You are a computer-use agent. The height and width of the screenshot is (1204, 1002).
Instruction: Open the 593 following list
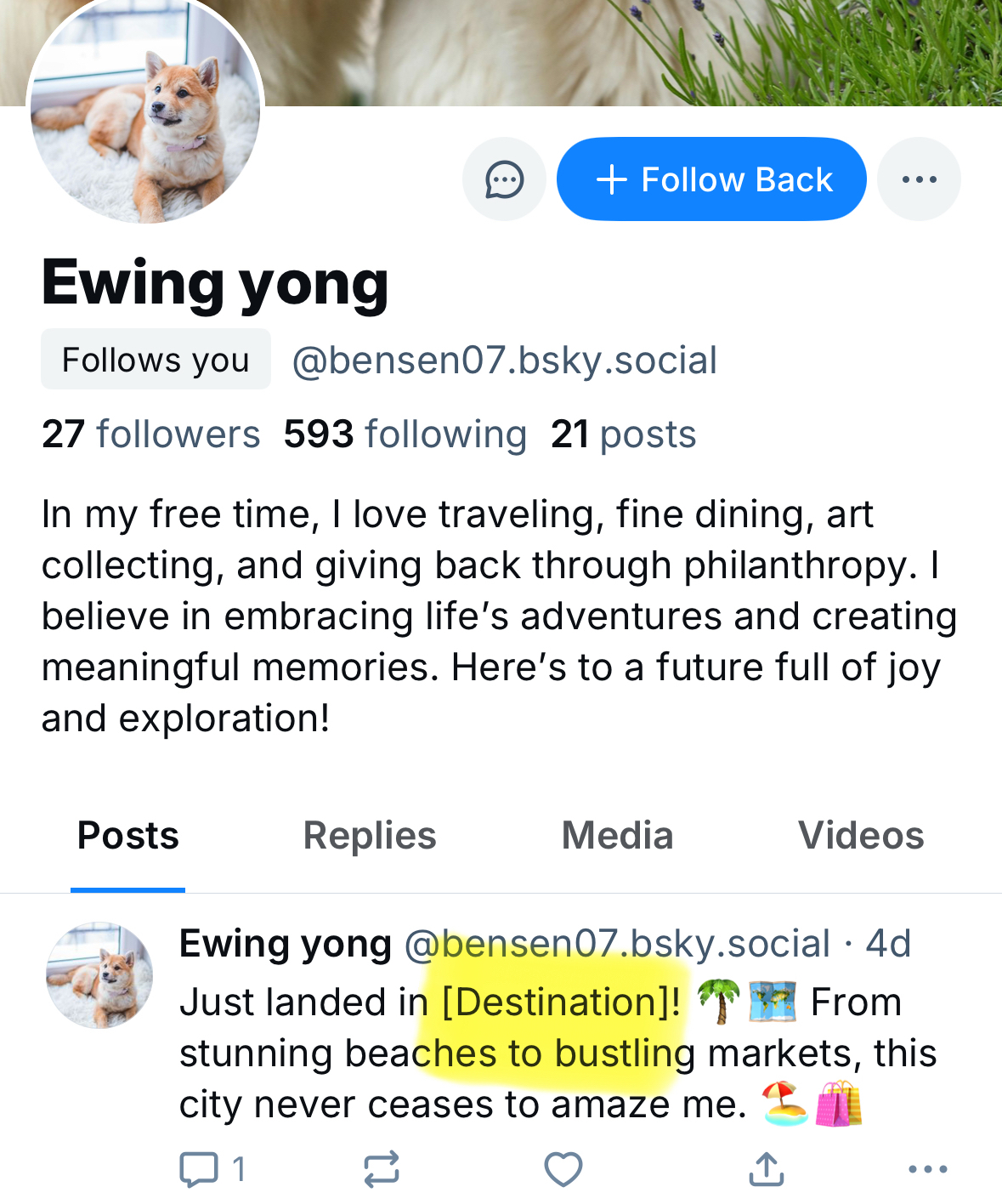click(405, 434)
